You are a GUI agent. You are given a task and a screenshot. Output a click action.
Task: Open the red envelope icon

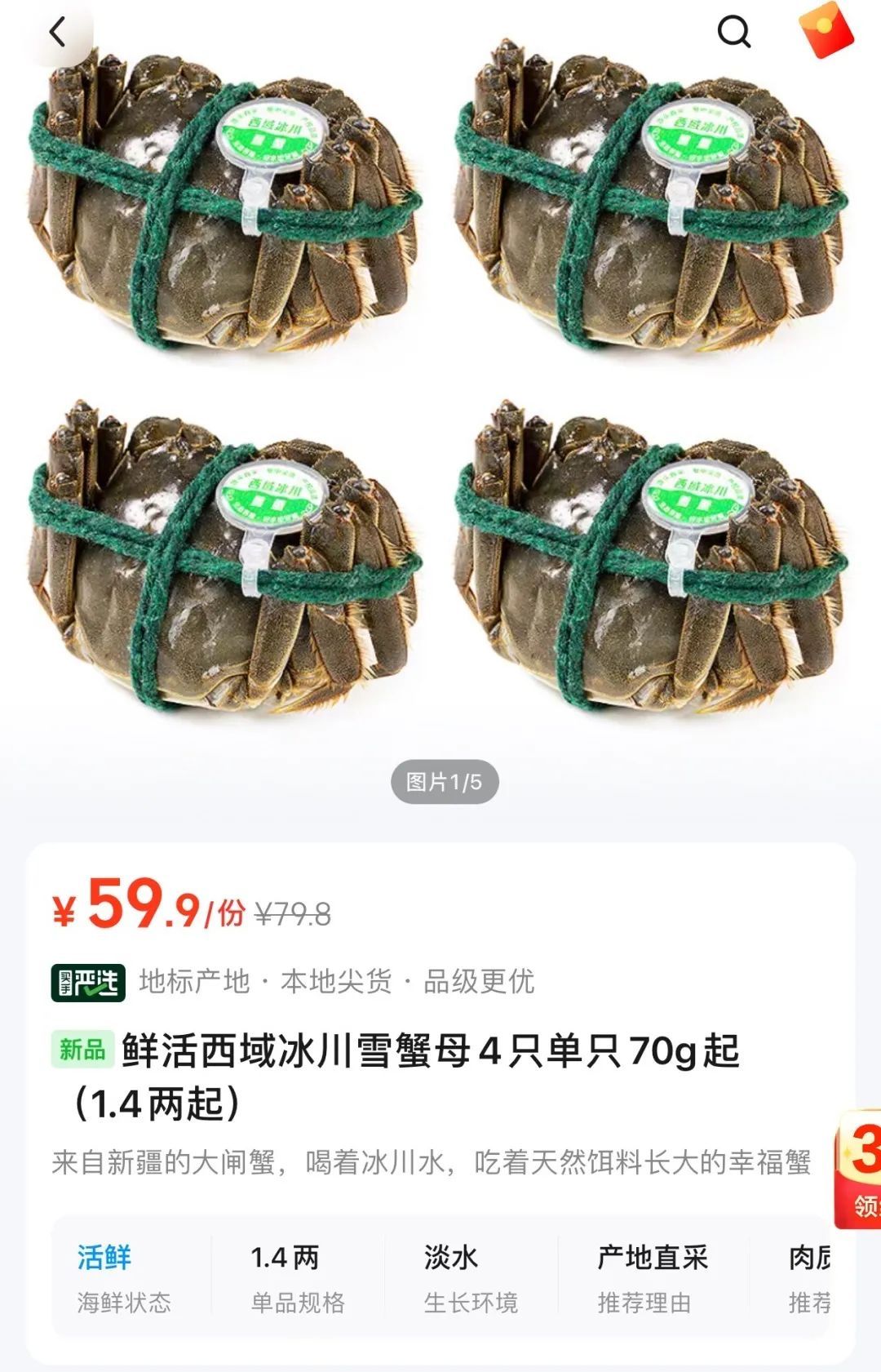click(x=827, y=29)
